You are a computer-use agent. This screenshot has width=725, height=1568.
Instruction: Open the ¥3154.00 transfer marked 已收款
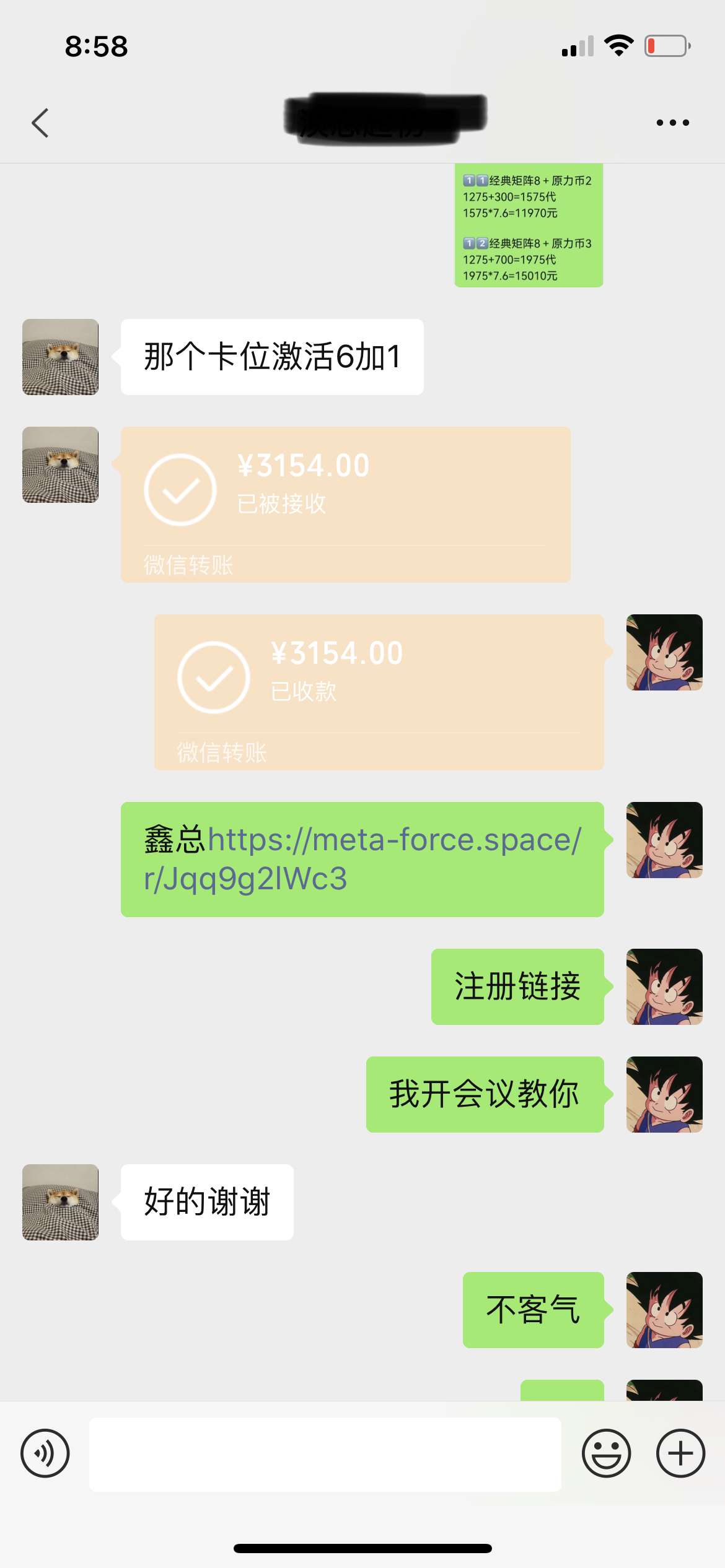pyautogui.click(x=379, y=691)
